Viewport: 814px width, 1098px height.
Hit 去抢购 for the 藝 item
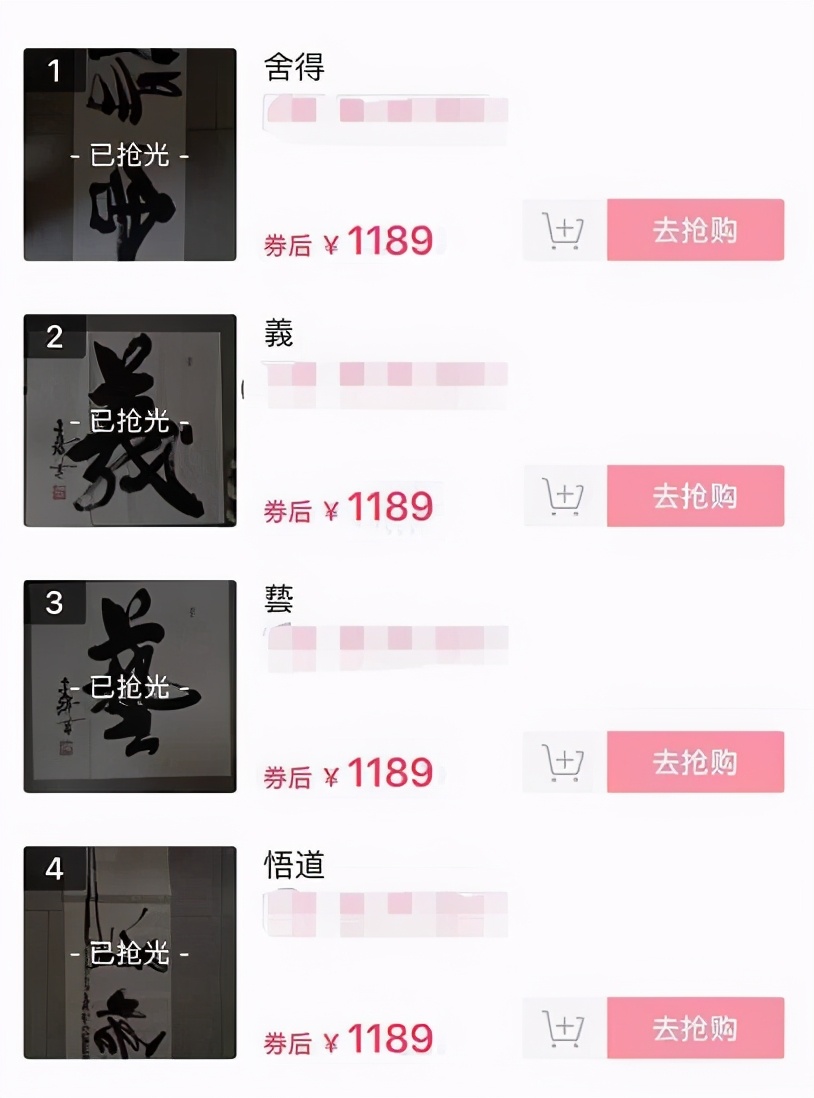pyautogui.click(x=695, y=762)
